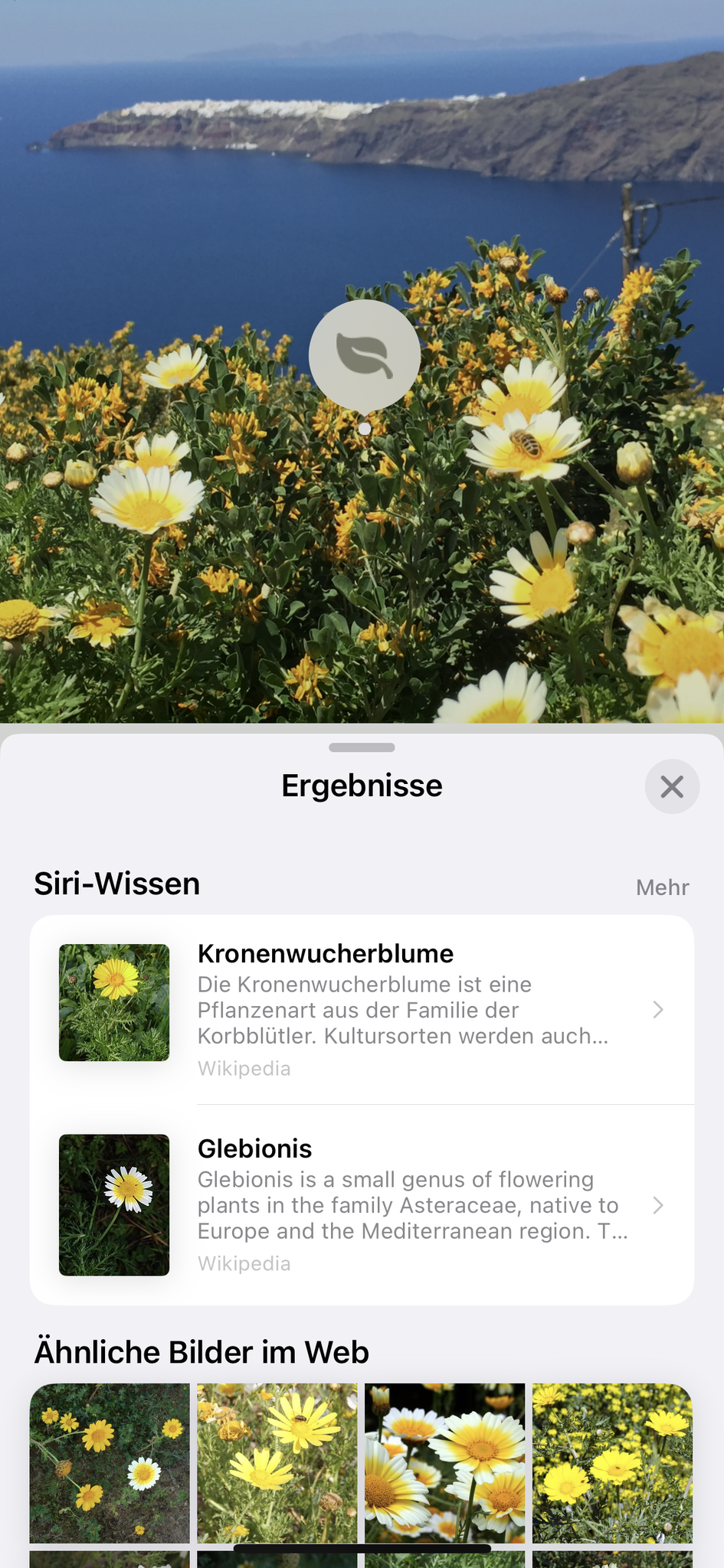Open fourth similar image of yellow flower field
724x1568 pixels.
click(612, 1462)
